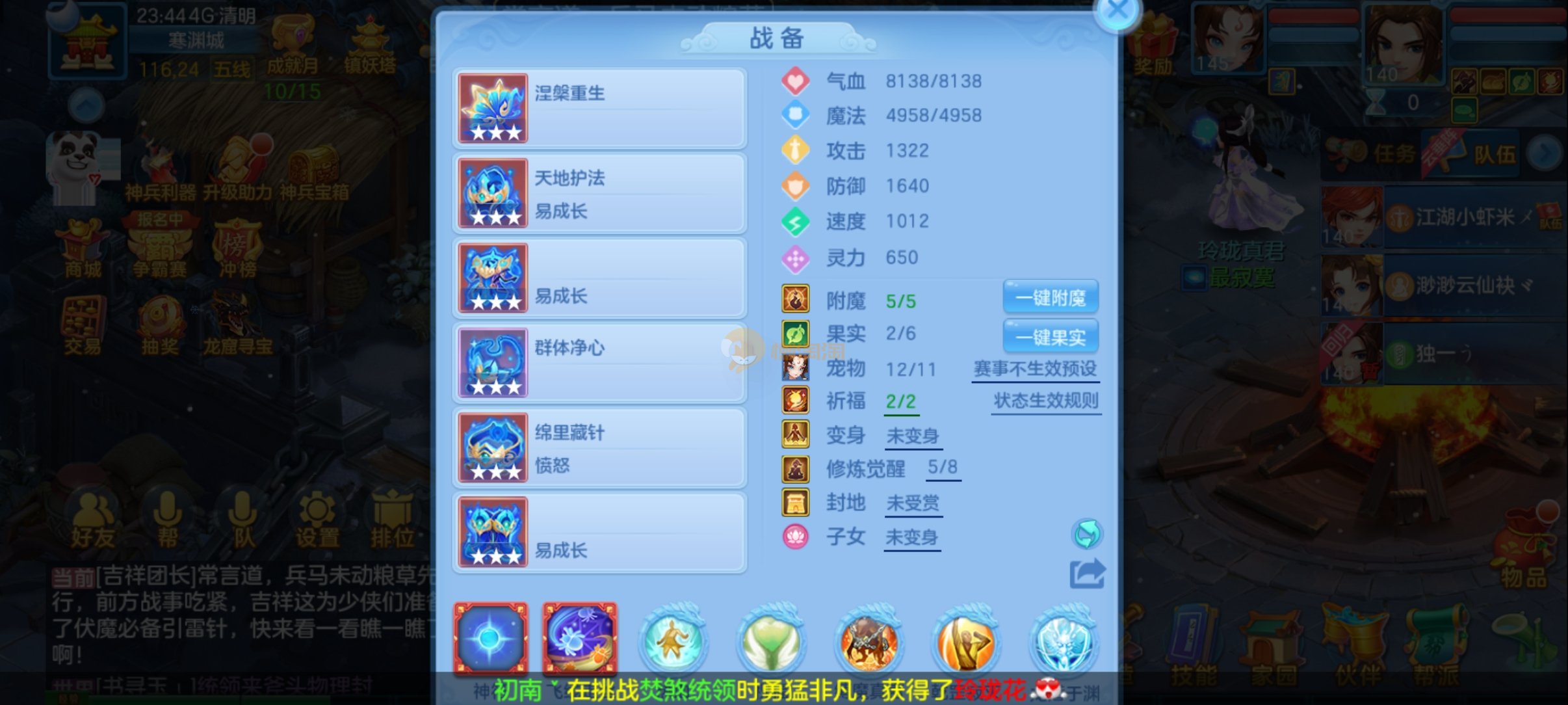Refresh stats with the circular arrows icon
Screen dimensions: 1568x705
1086,534
